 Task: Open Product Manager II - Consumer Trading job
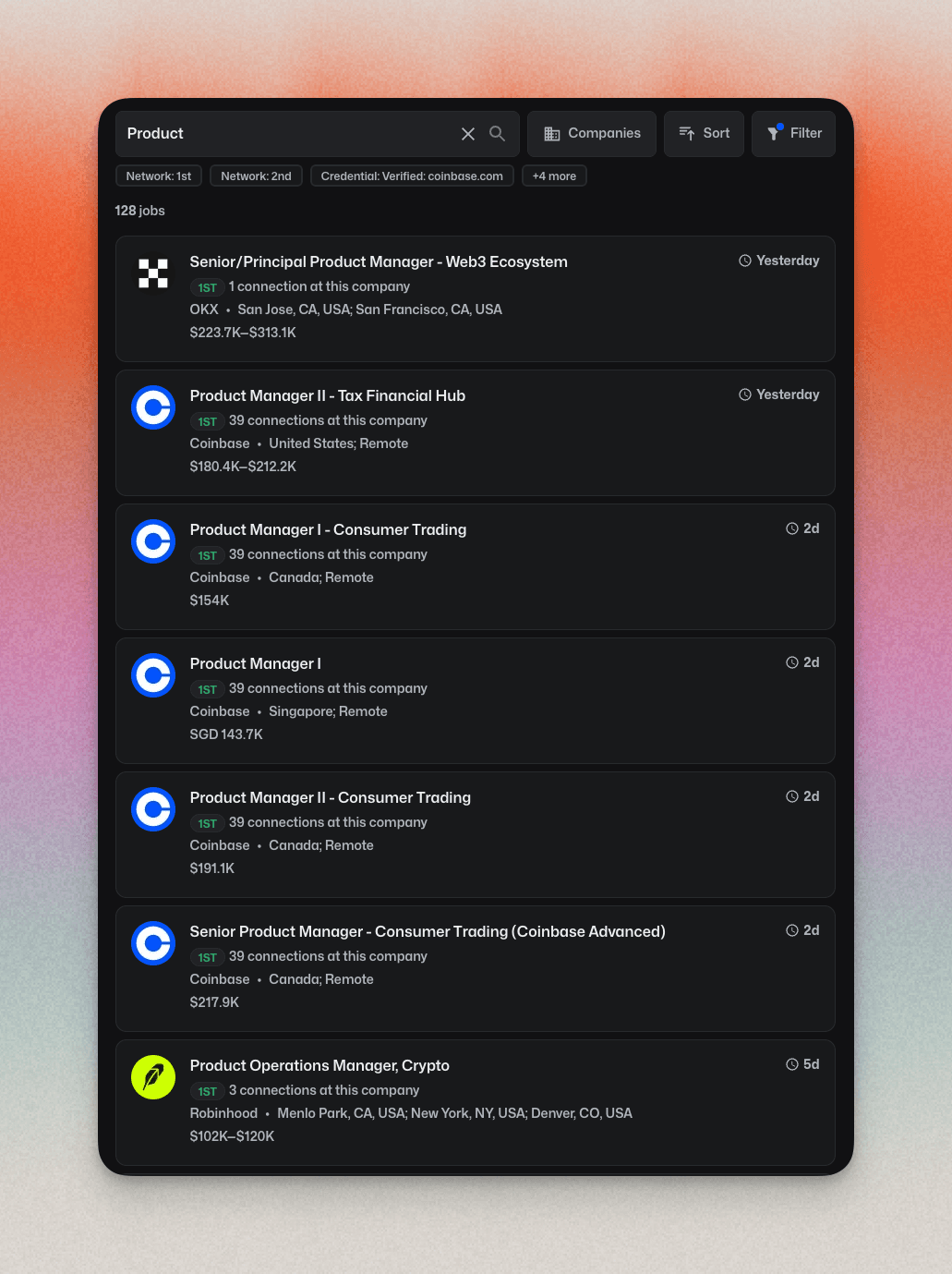[330, 798]
